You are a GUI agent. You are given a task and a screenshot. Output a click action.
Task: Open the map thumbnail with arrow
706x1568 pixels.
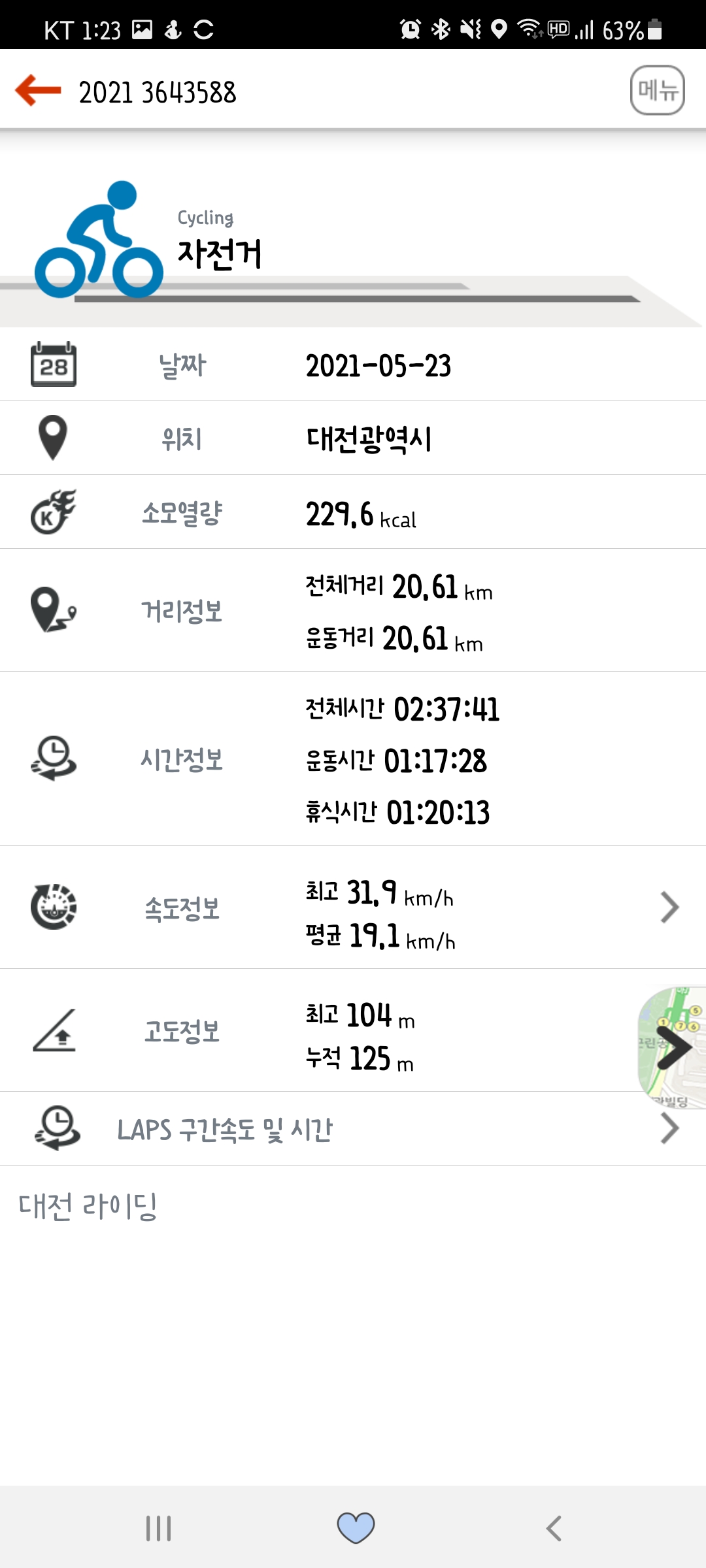pyautogui.click(x=672, y=1047)
